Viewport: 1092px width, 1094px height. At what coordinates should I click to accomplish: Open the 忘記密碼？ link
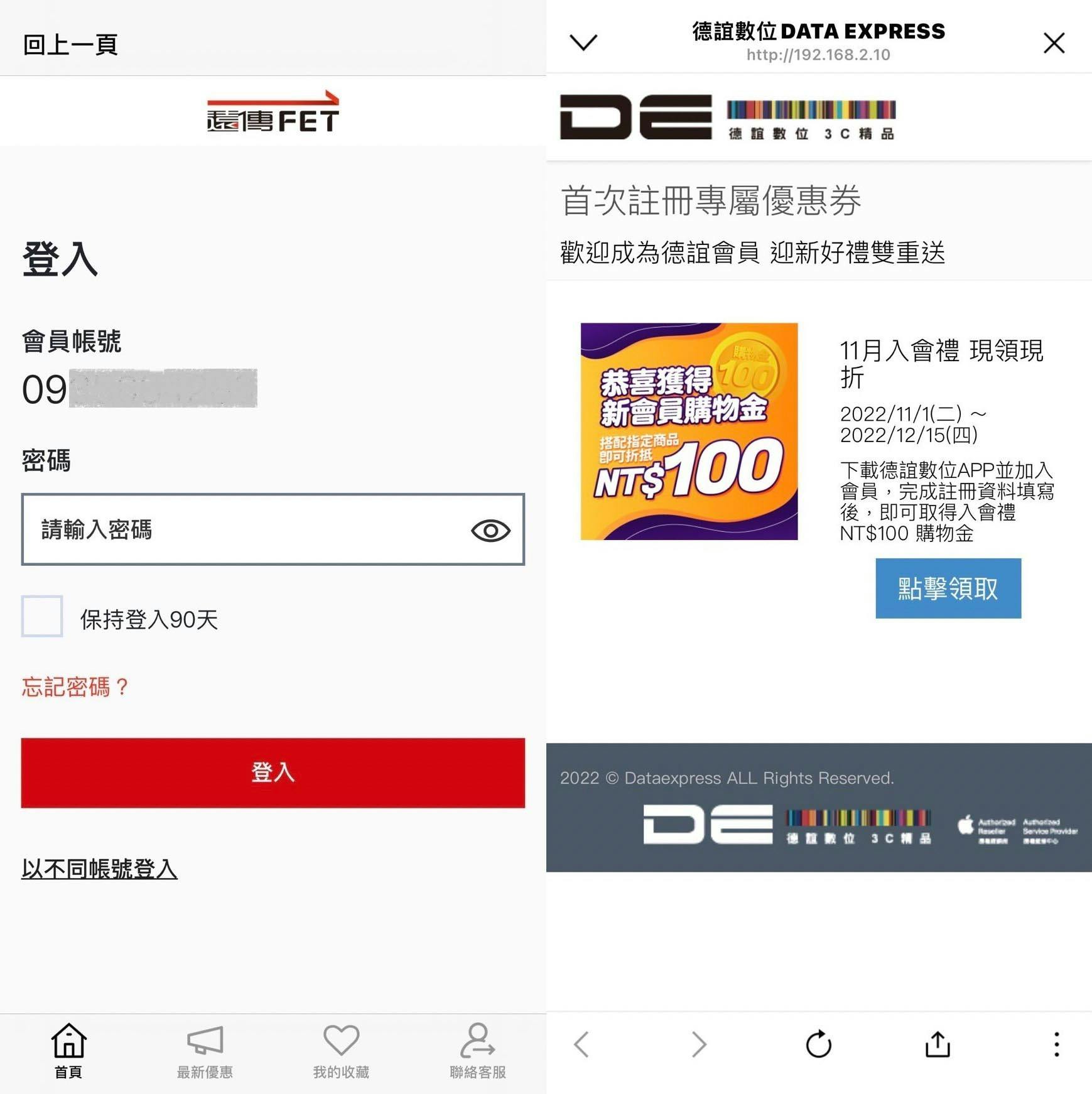click(x=75, y=686)
